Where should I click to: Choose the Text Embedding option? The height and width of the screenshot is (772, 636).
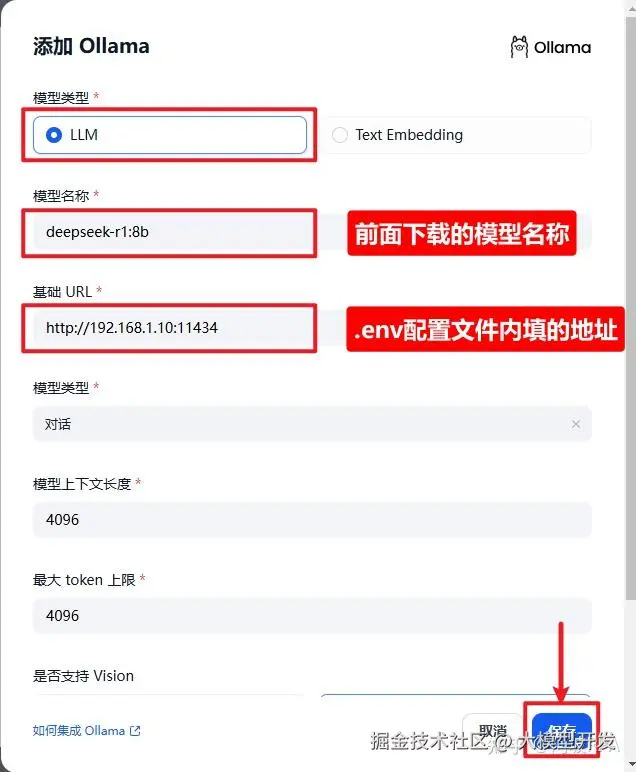tap(455, 135)
